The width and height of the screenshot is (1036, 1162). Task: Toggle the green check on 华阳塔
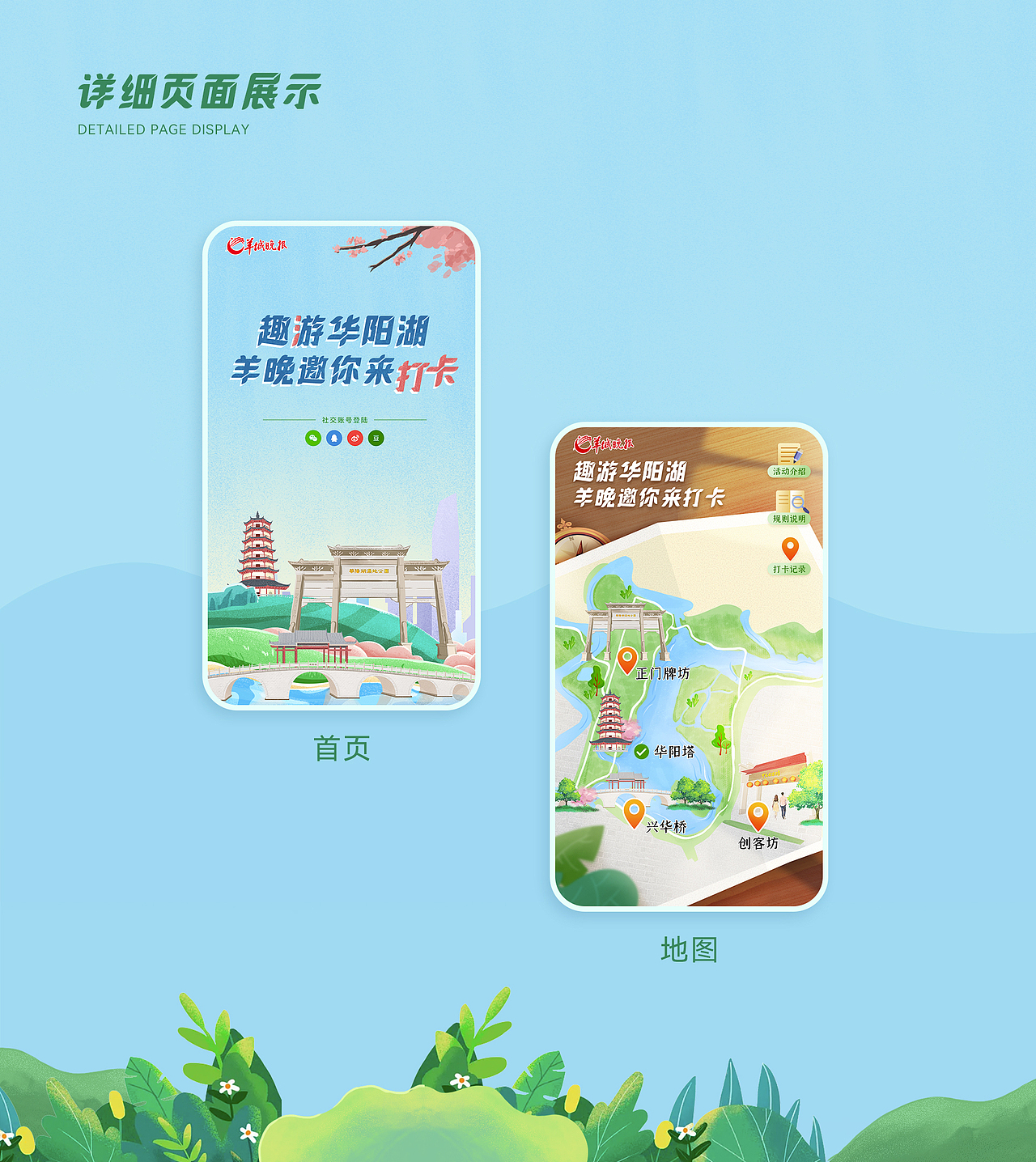click(x=642, y=751)
